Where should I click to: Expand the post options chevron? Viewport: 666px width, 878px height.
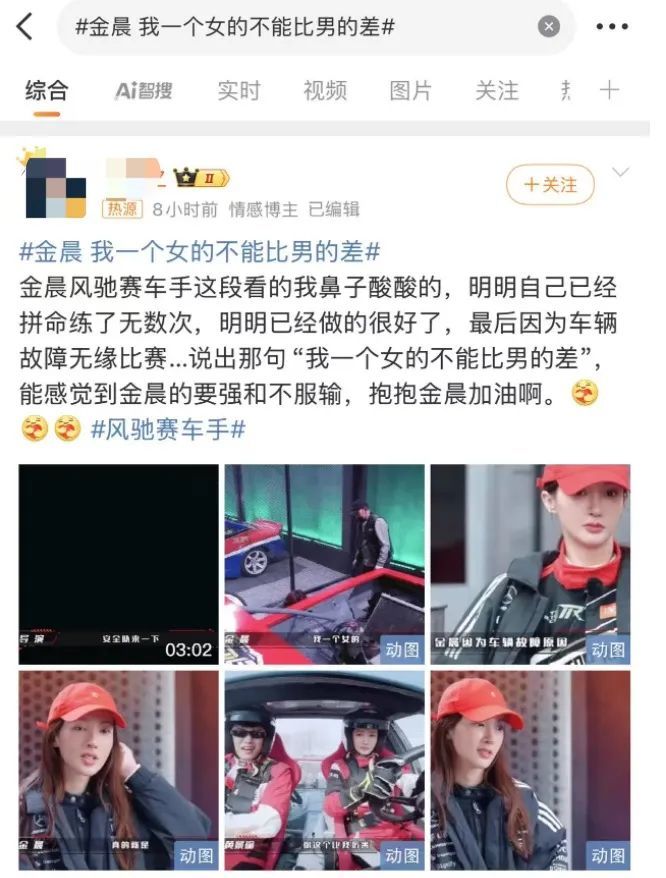pos(621,172)
